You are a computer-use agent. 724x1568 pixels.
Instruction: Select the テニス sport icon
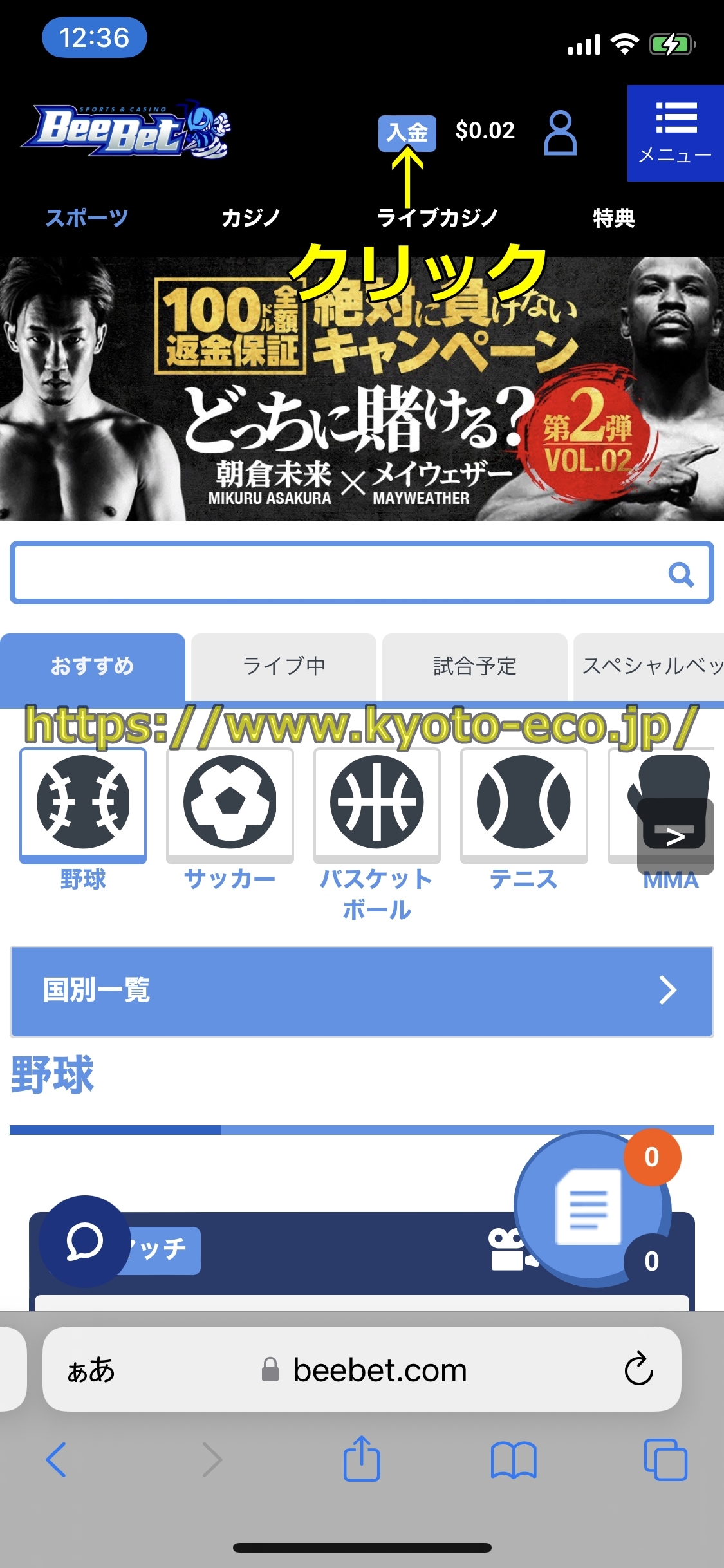[523, 803]
